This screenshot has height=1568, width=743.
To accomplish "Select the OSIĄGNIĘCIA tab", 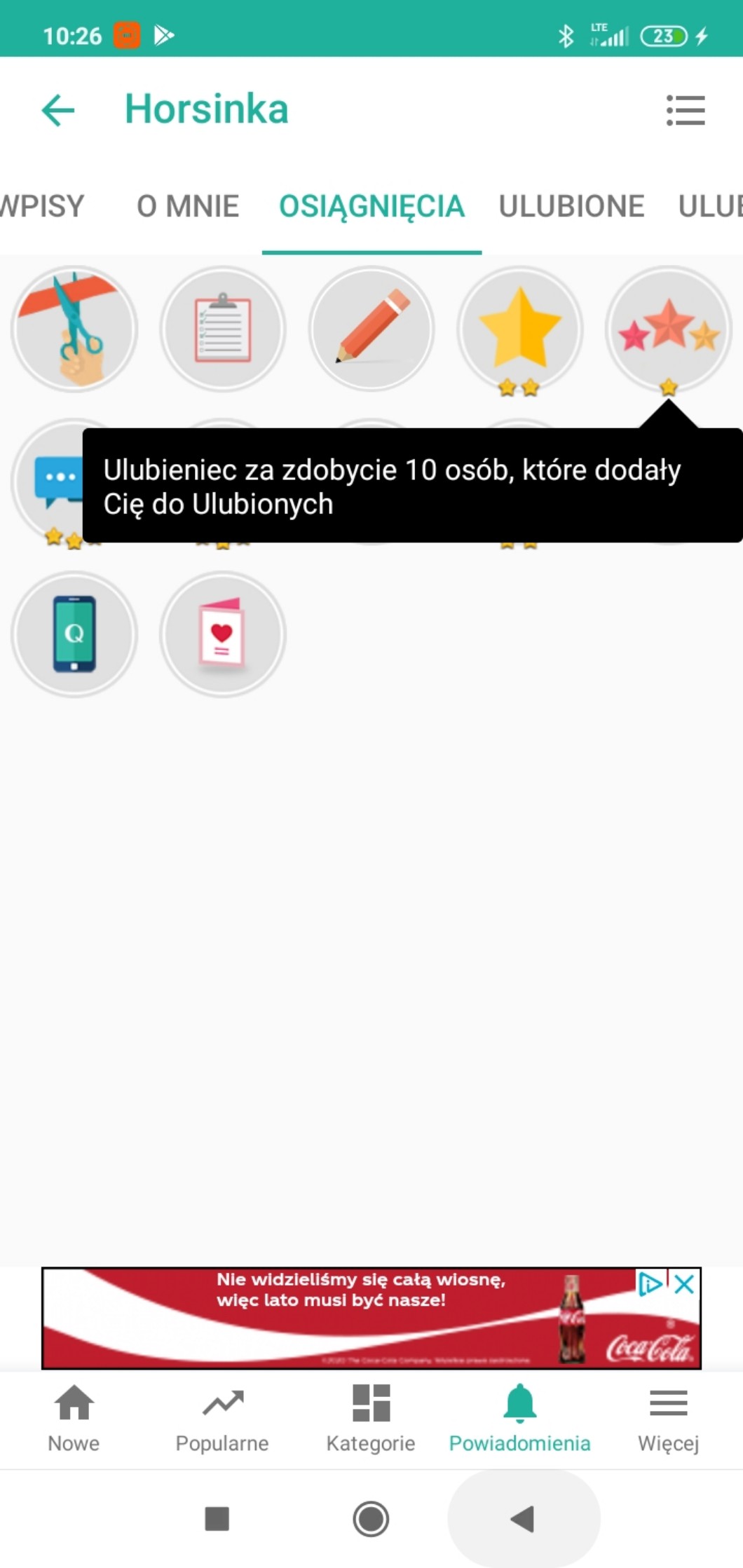I will pos(371,206).
